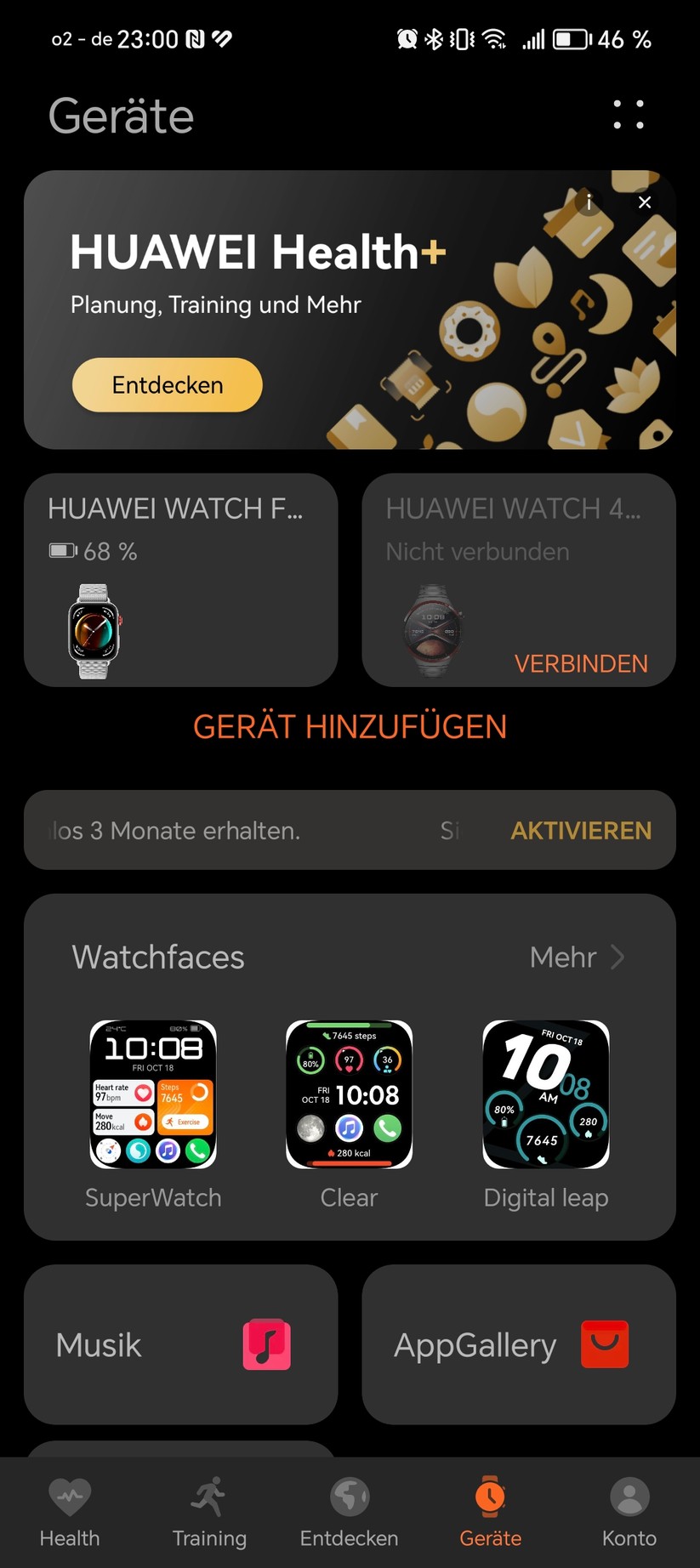Viewport: 700px width, 1568px height.
Task: Tap GERÄT HINZUFÜGEN to add a device
Action: (x=350, y=727)
